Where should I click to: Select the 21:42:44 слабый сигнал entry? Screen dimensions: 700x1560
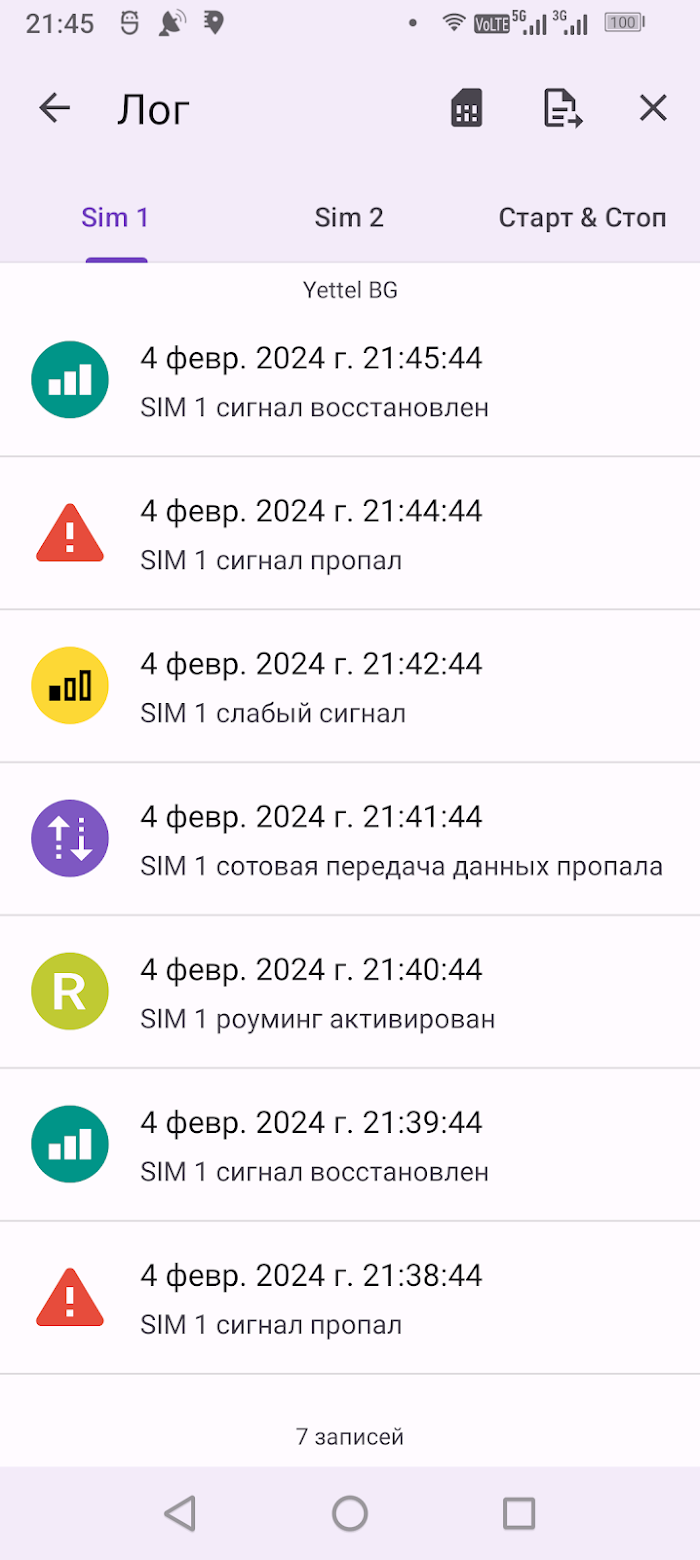[350, 687]
